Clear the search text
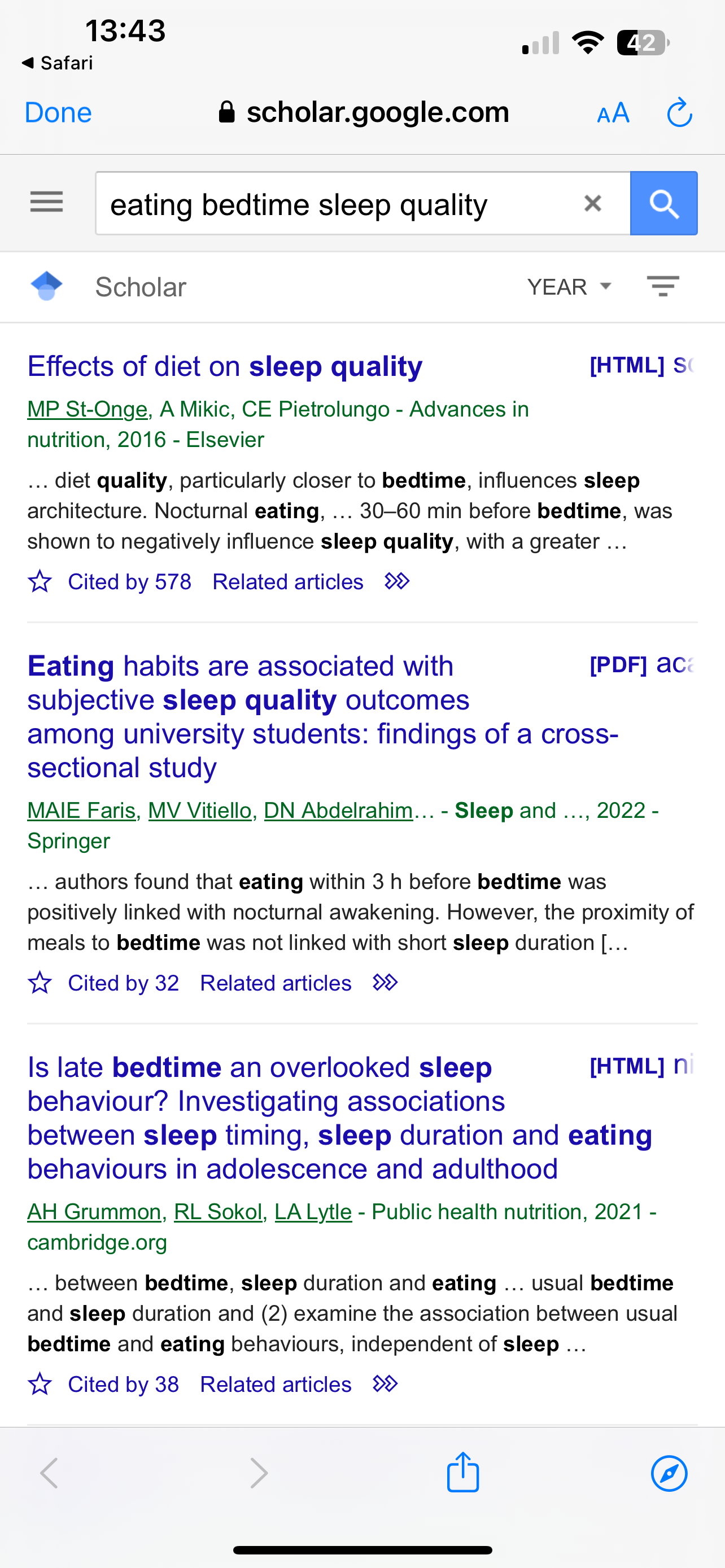This screenshot has width=725, height=1568. (592, 203)
